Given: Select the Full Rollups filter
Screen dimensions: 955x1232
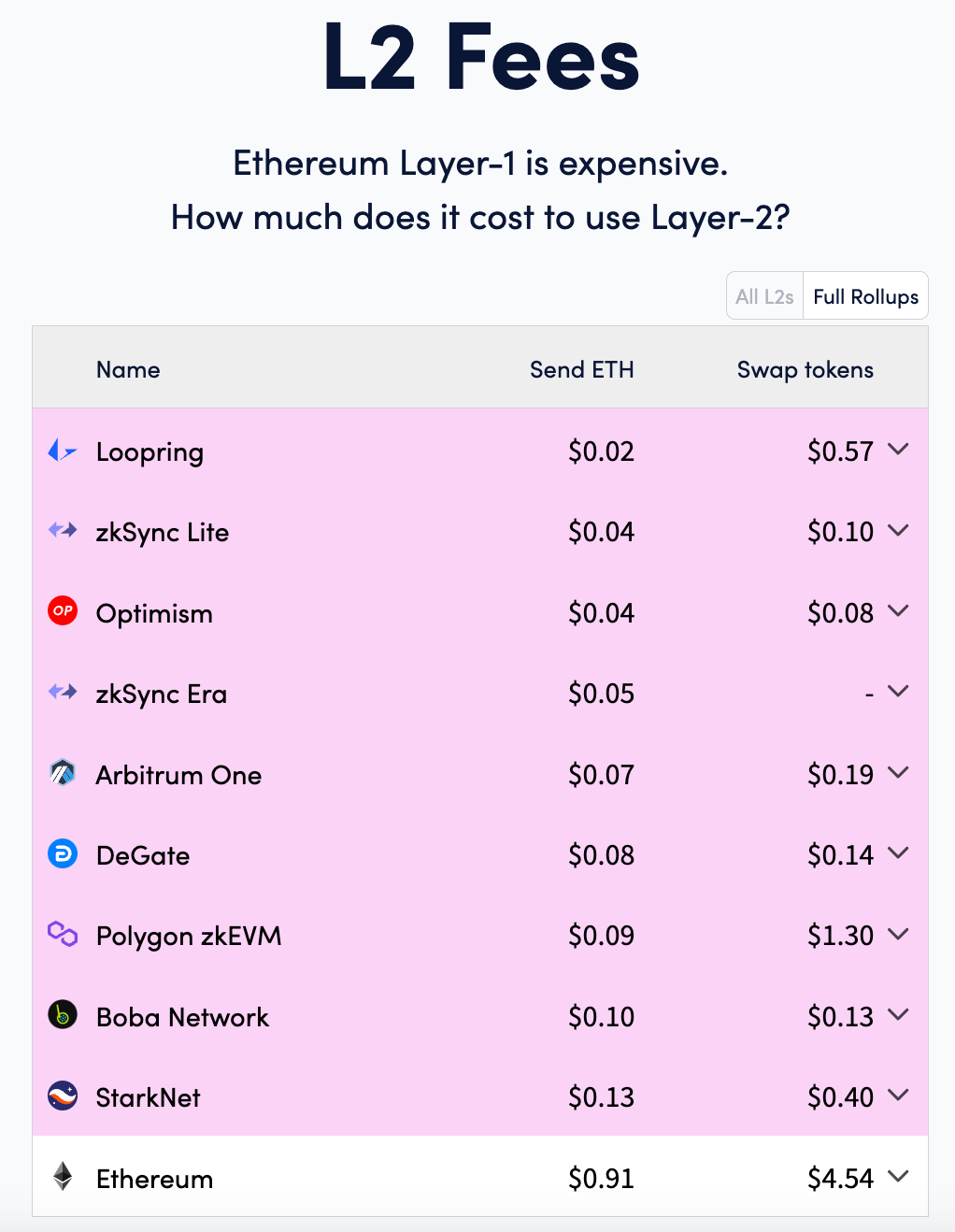Looking at the screenshot, I should click(865, 296).
